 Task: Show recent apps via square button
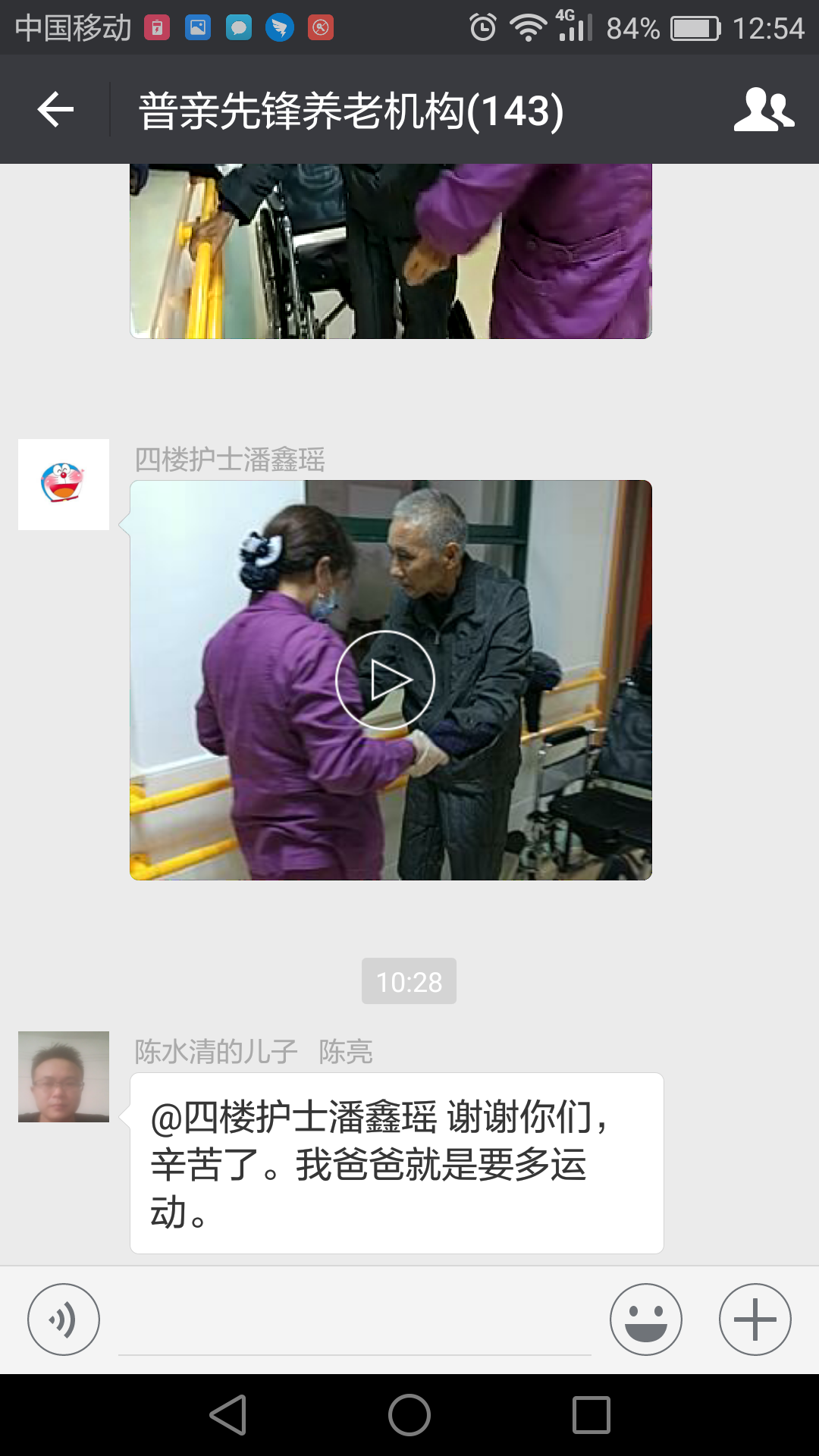coord(591,1415)
